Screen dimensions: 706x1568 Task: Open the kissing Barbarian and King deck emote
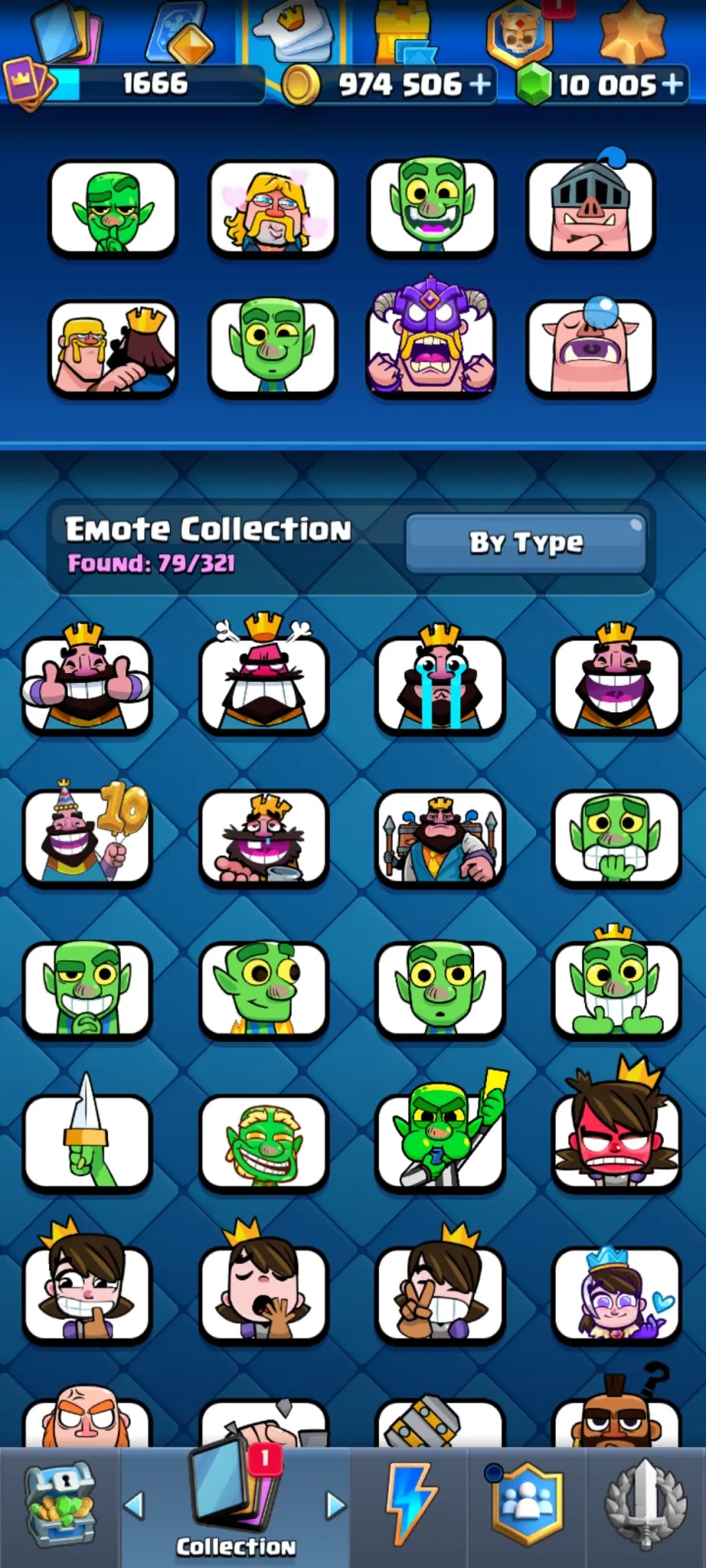(113, 349)
